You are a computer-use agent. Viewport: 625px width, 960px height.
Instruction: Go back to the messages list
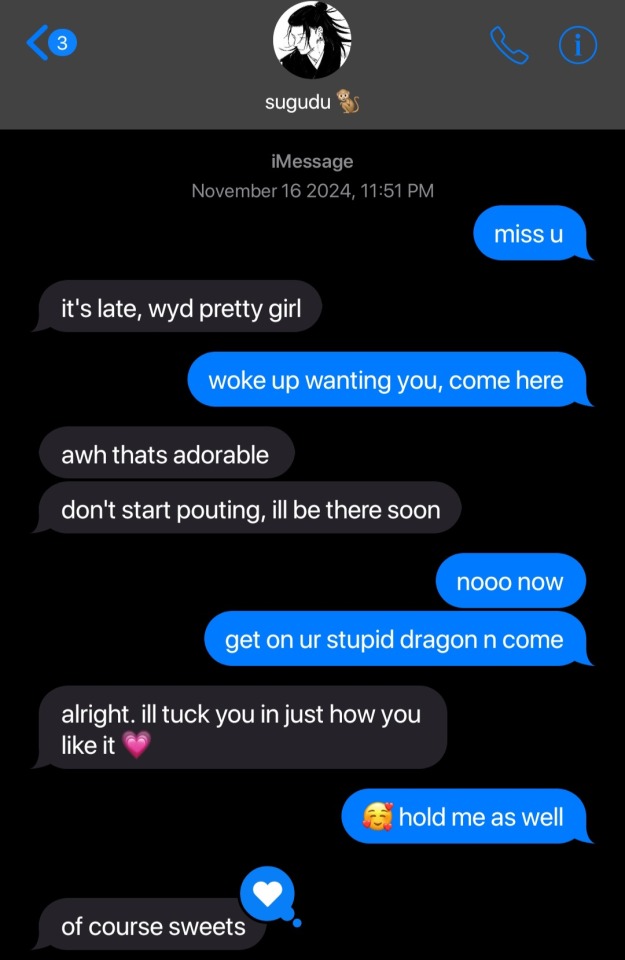pyautogui.click(x=50, y=43)
